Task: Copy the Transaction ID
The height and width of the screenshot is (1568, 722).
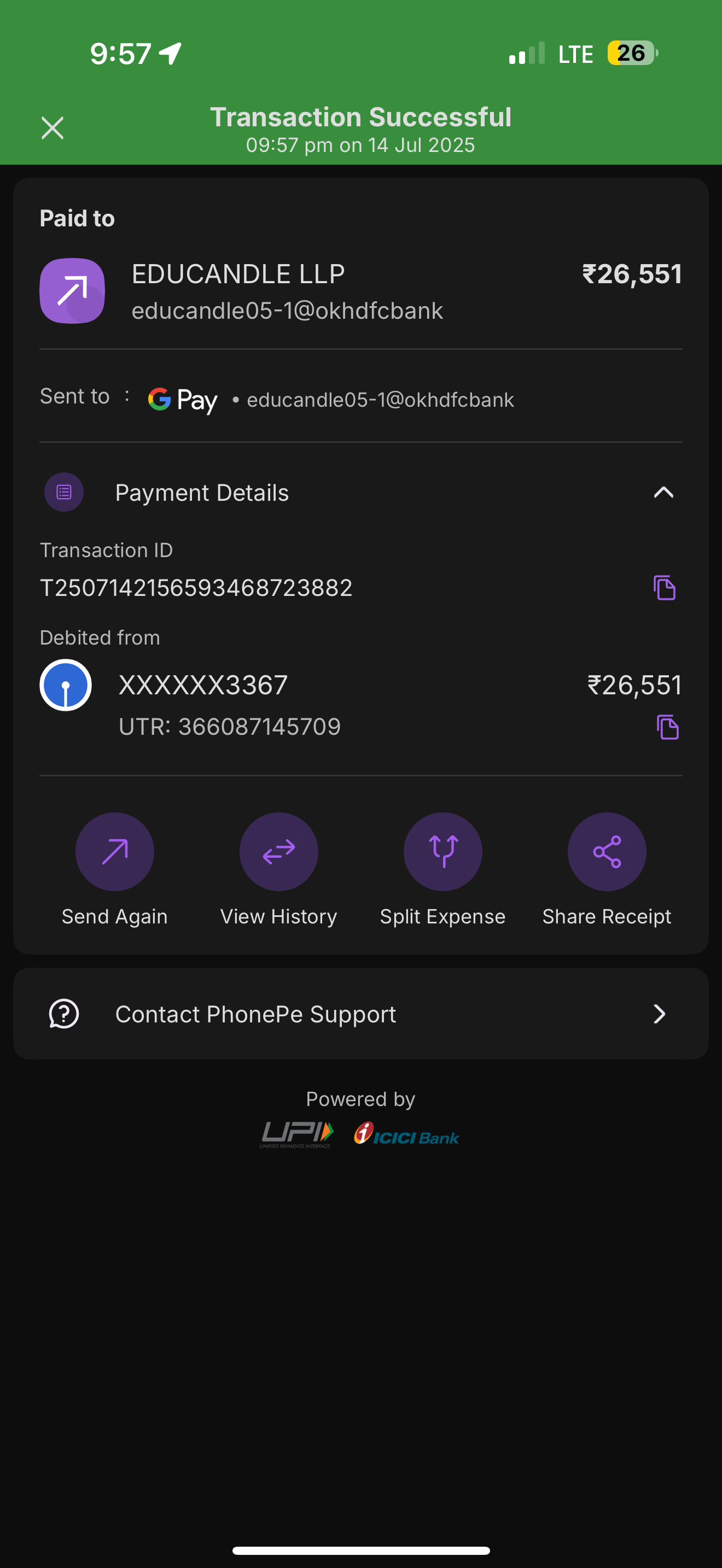Action: (x=664, y=587)
